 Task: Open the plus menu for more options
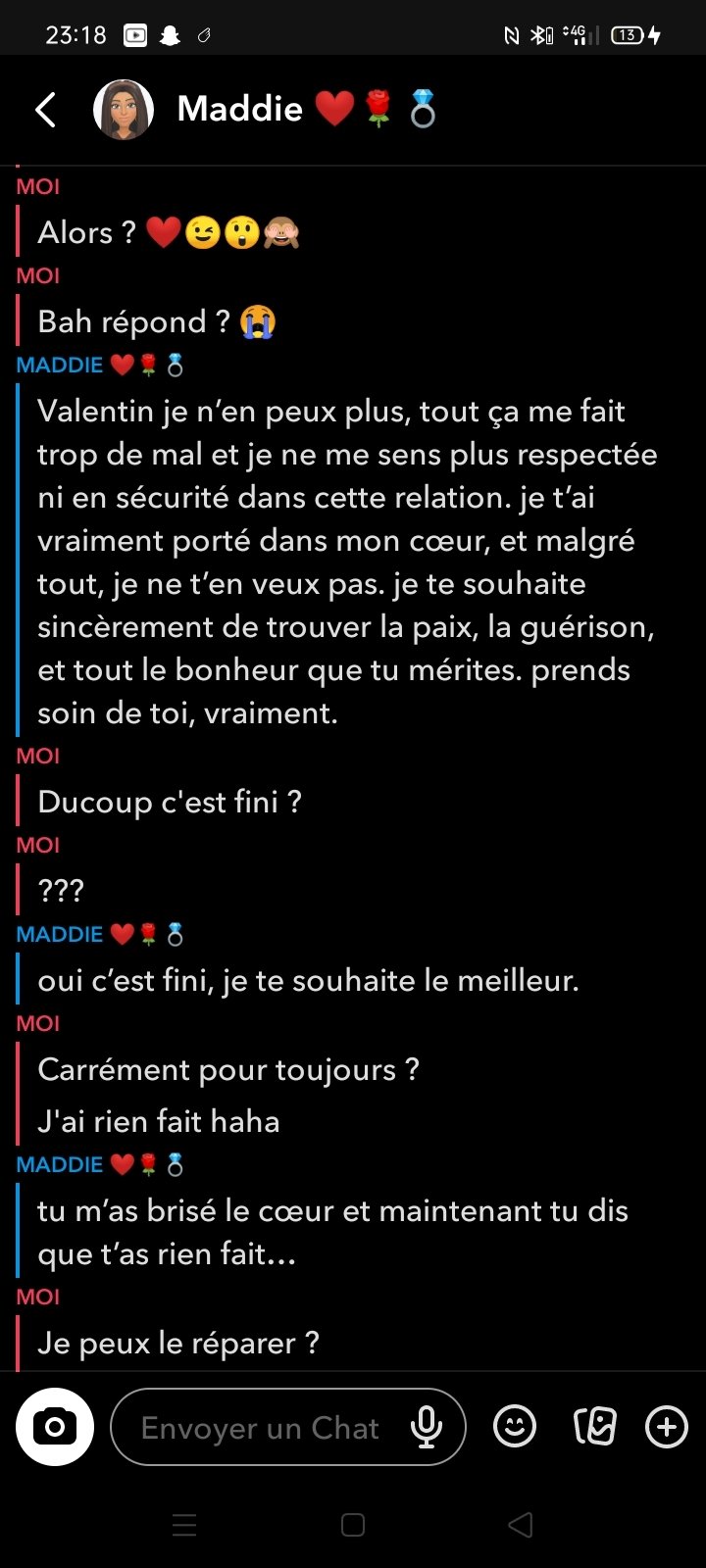pyautogui.click(x=667, y=1427)
